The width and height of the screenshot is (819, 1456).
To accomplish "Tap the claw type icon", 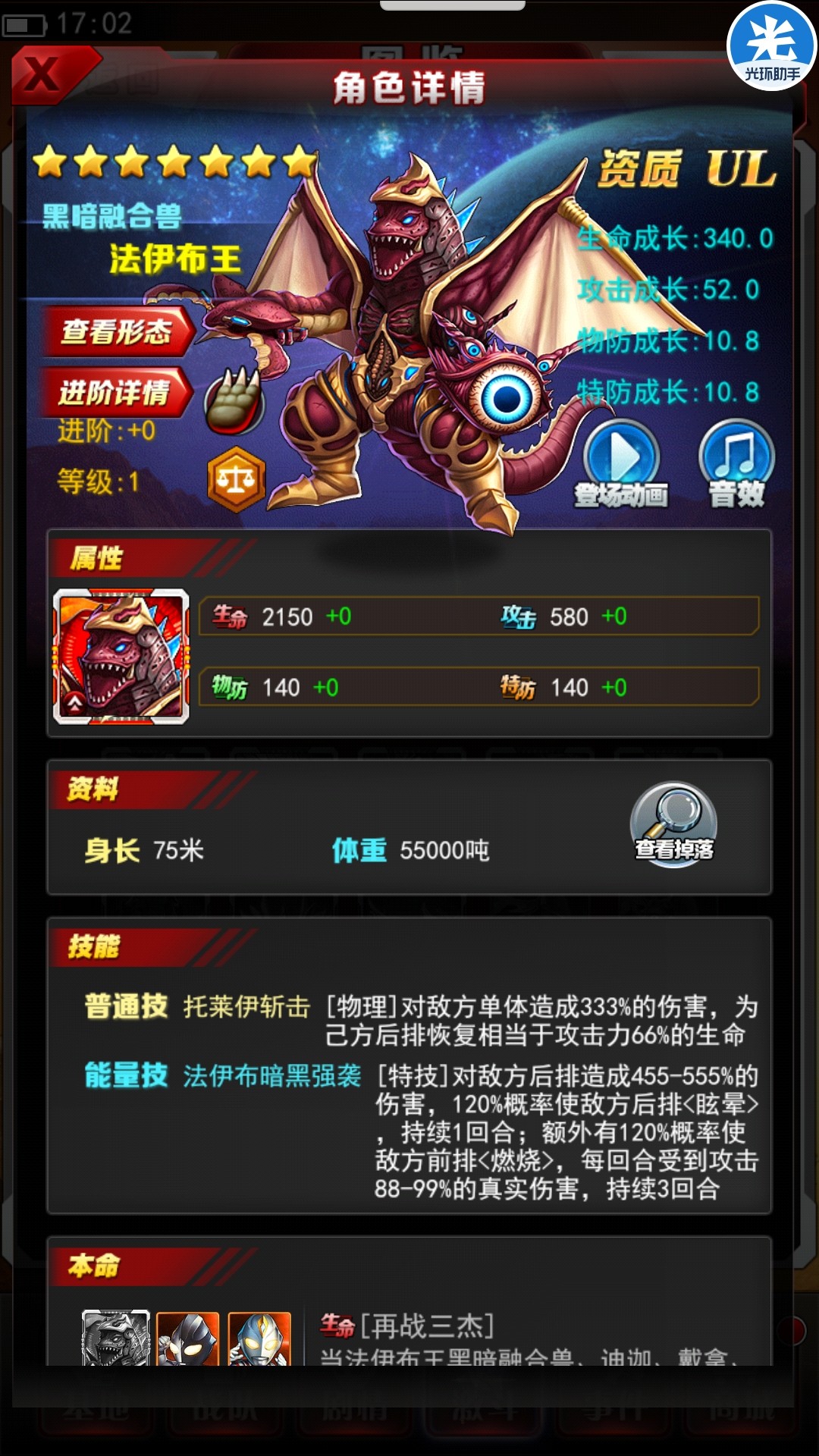I will pos(235,400).
